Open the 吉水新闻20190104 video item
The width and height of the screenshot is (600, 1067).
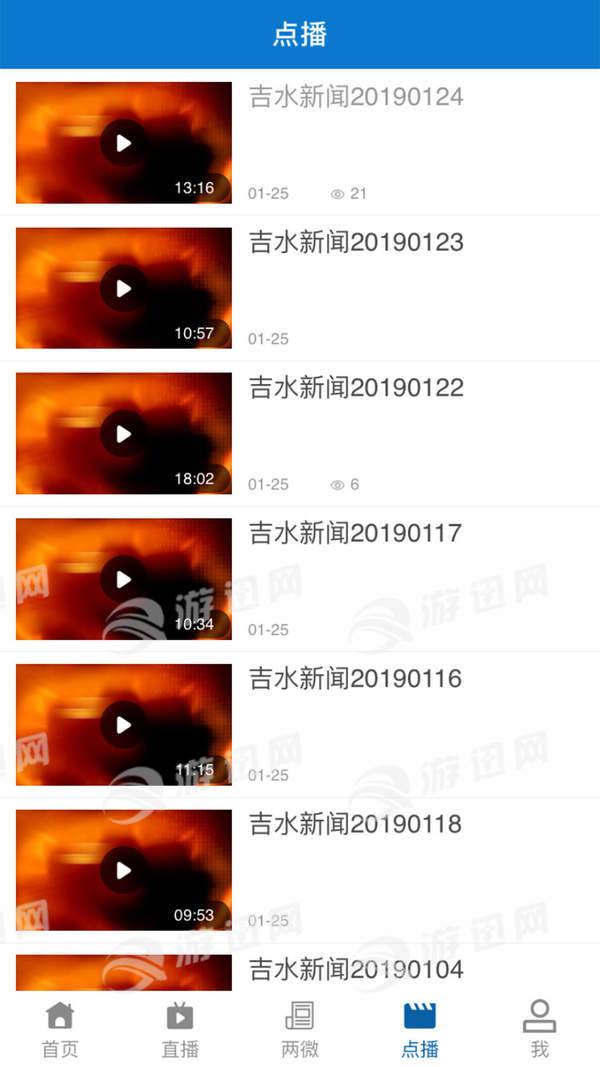point(355,968)
